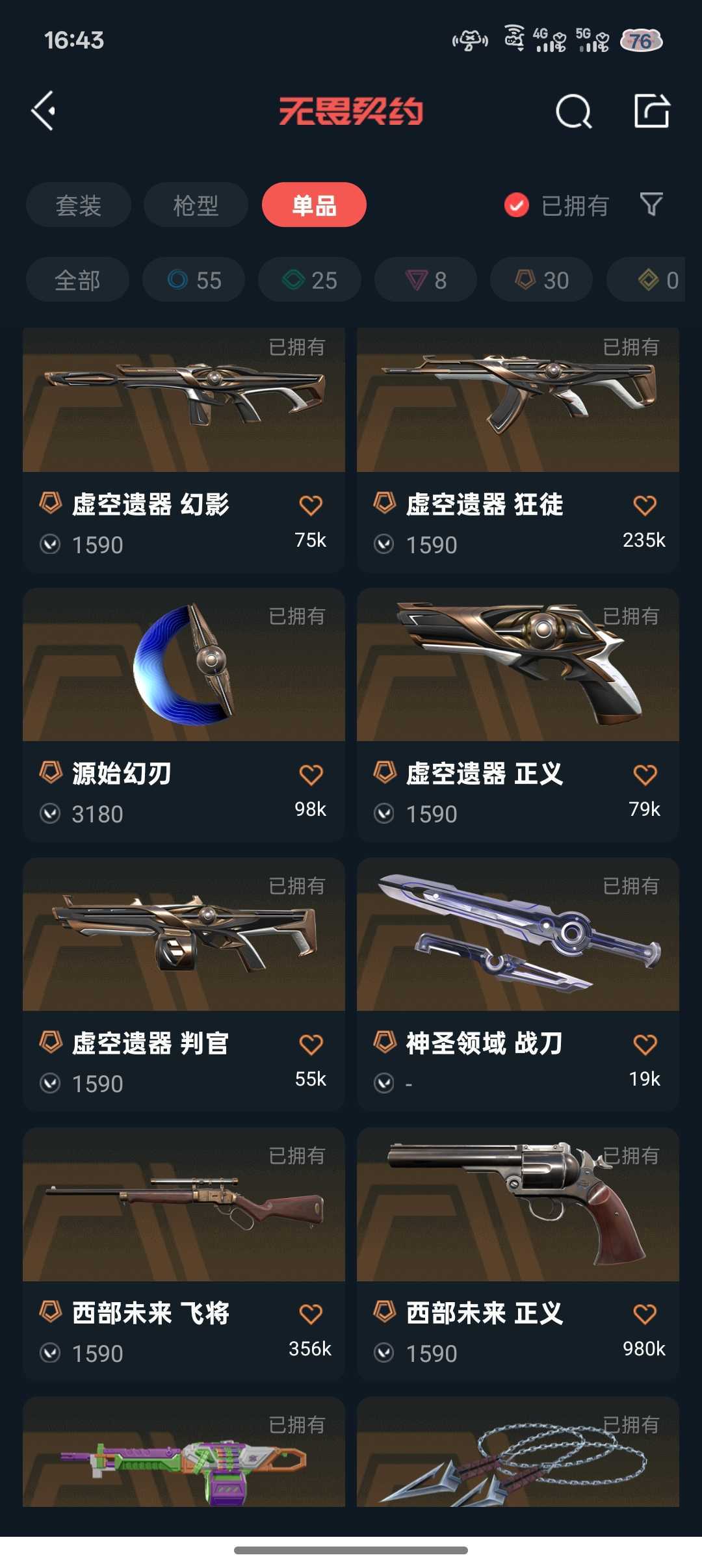Share this skin collection page
Screen dimensions: 702x1568
[651, 111]
